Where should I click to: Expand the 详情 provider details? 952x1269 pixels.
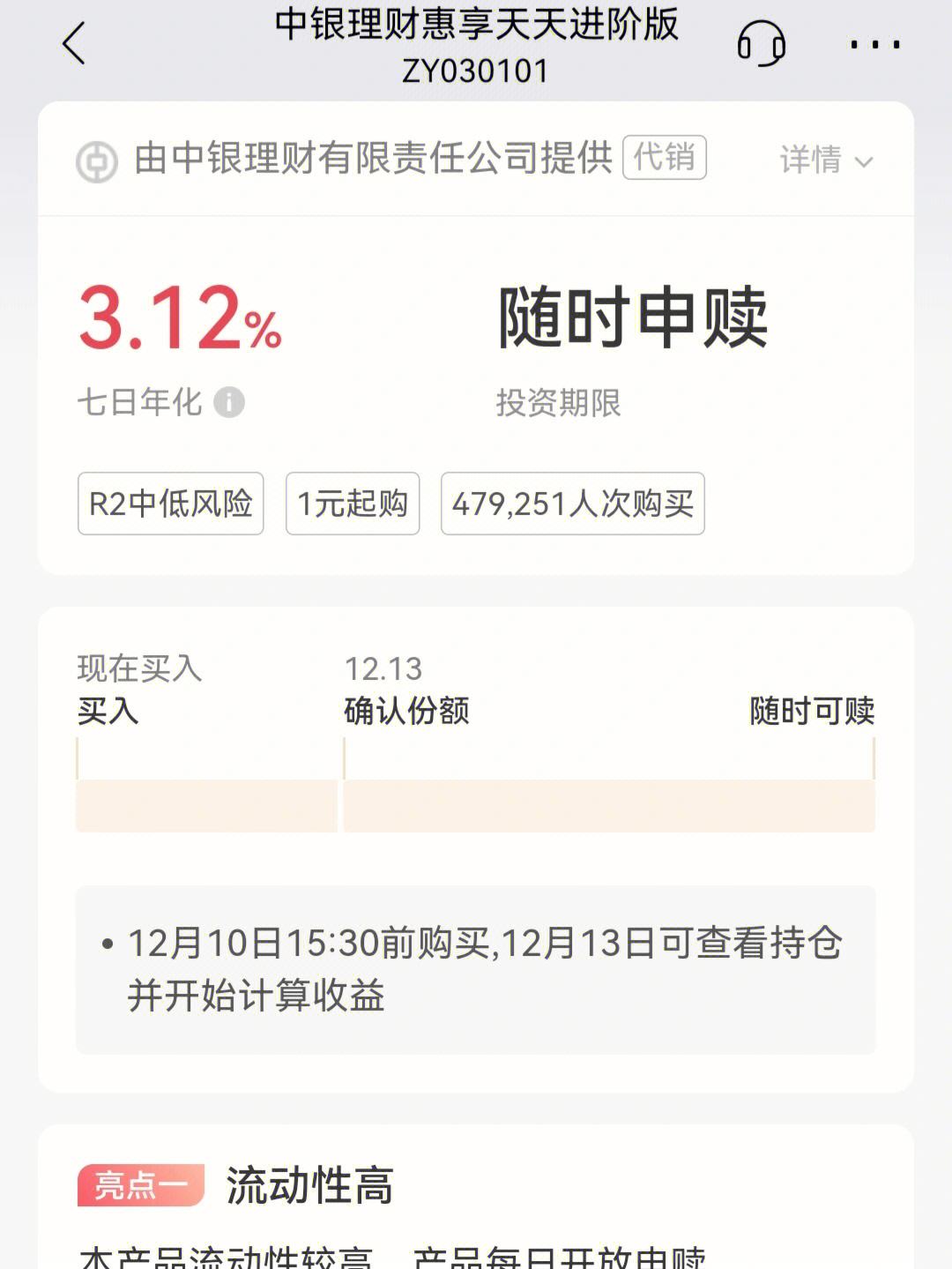[826, 160]
